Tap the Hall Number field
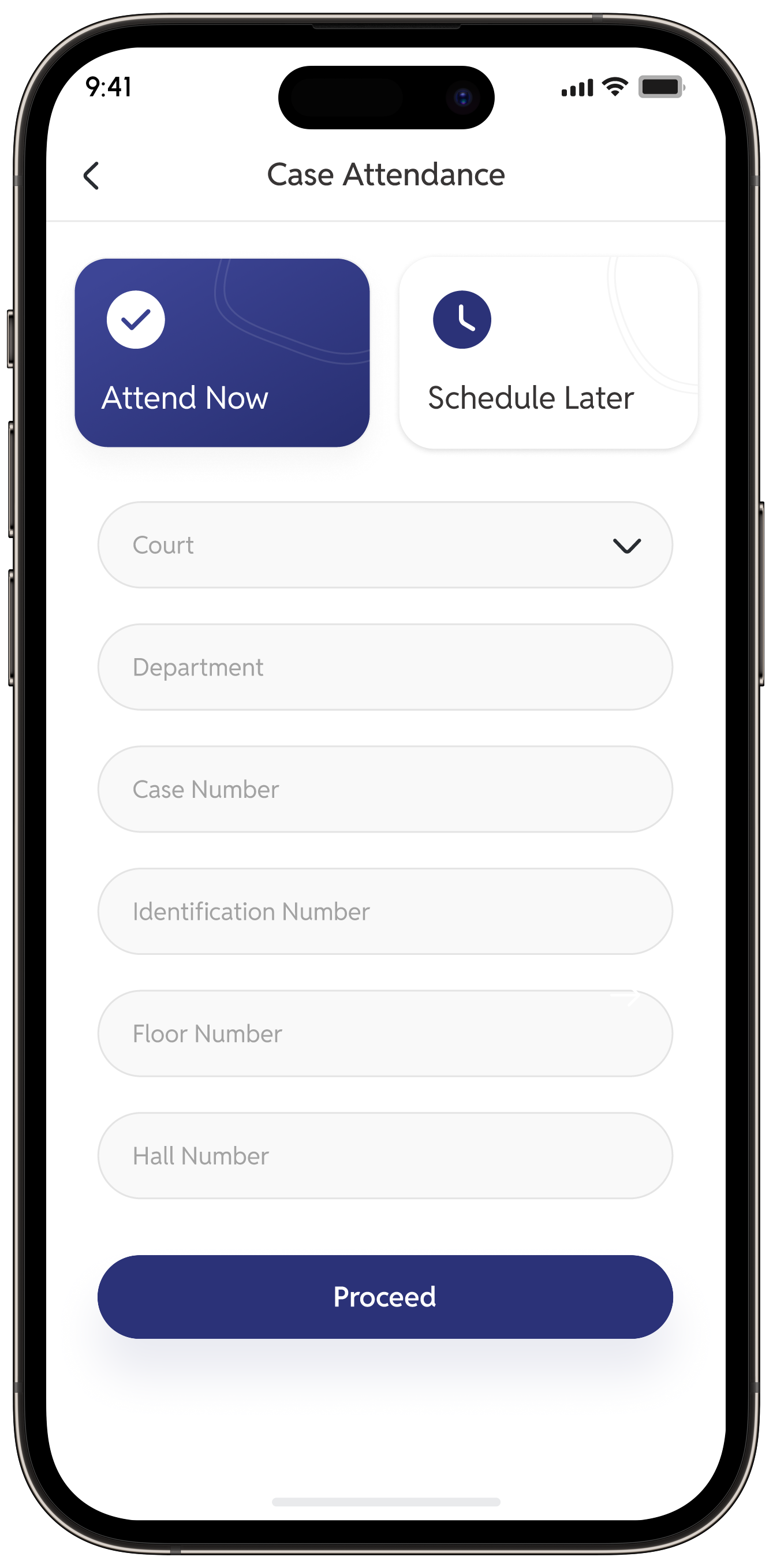This screenshot has width=773, height=1568. (x=384, y=1156)
